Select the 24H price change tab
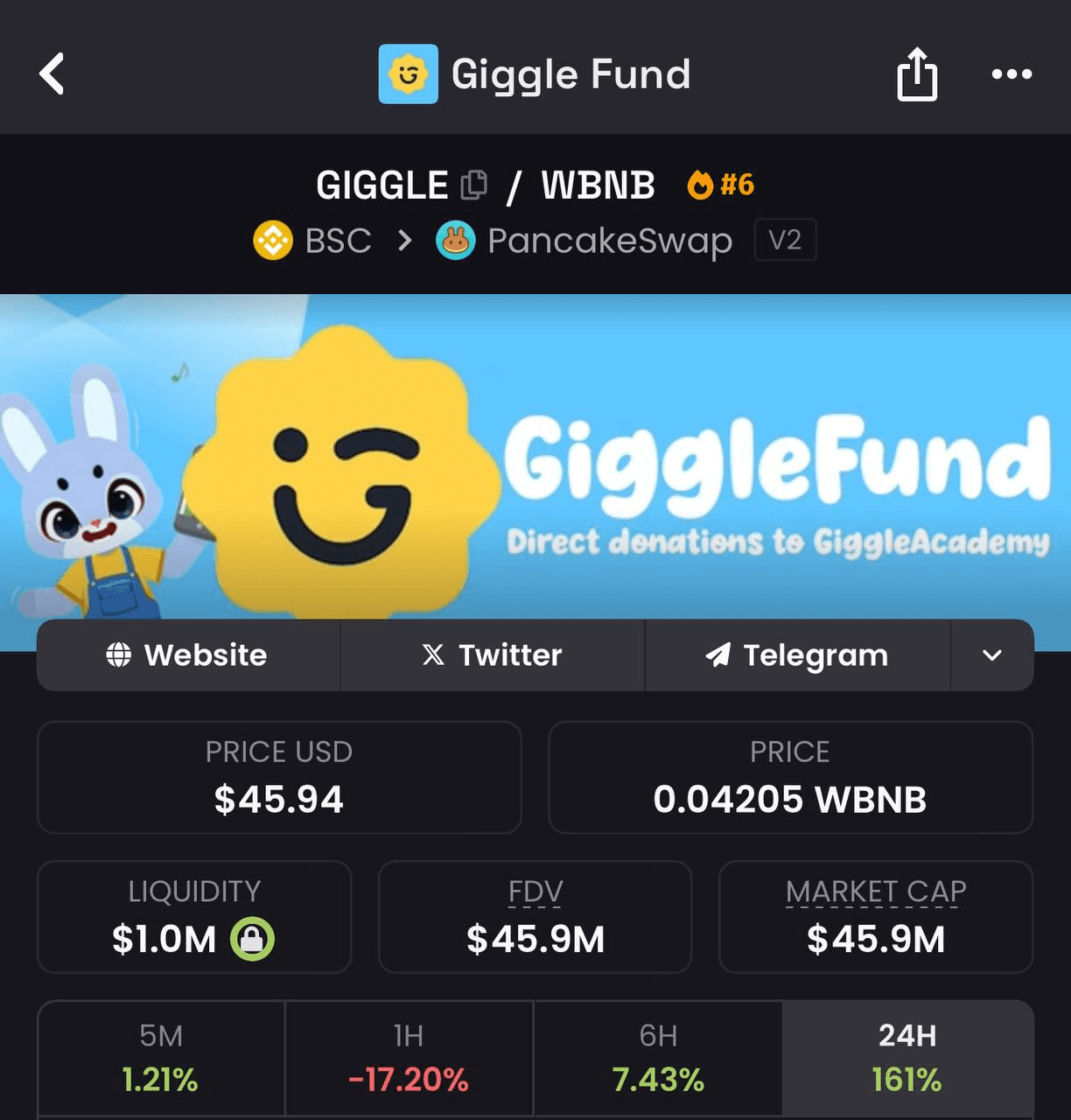Image resolution: width=1071 pixels, height=1120 pixels. [x=907, y=1057]
